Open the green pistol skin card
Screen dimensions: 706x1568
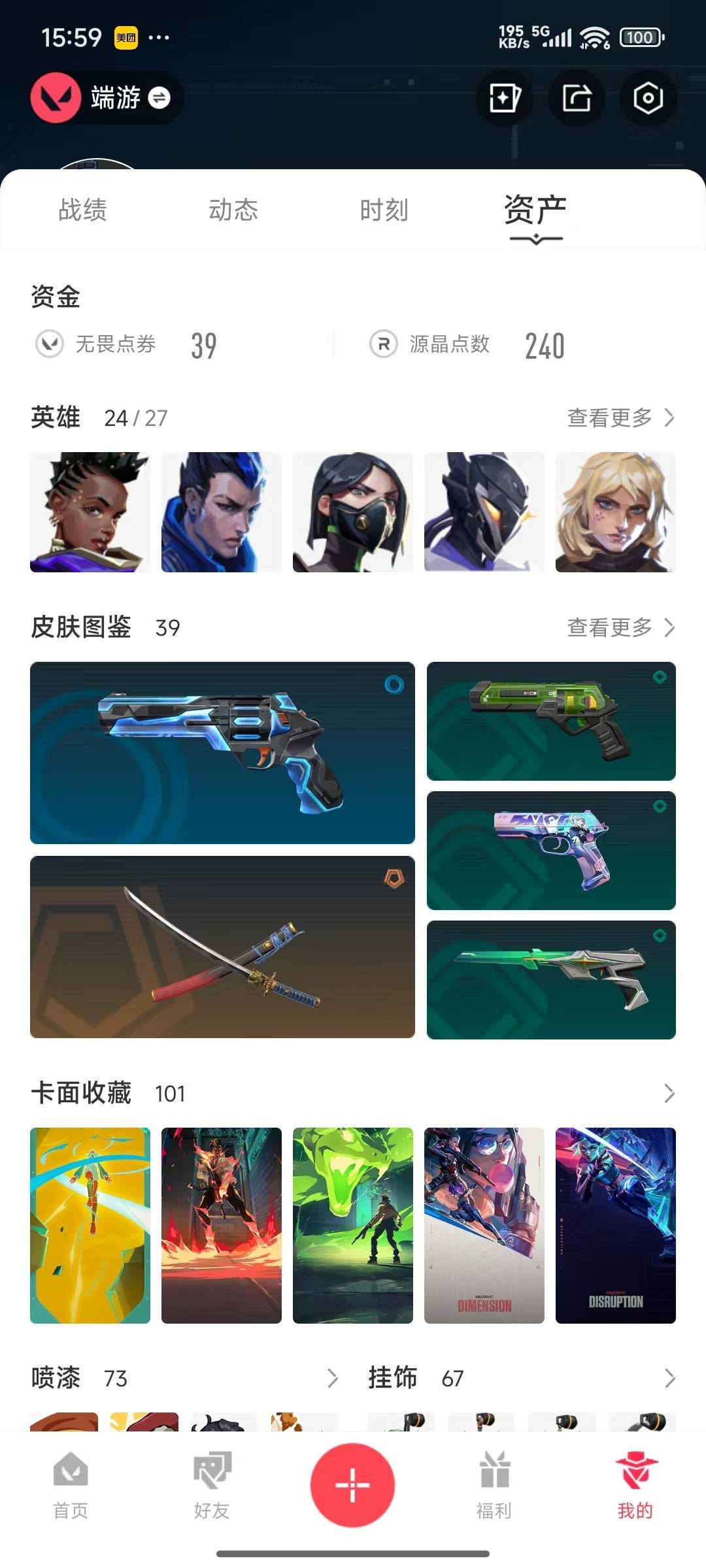pyautogui.click(x=551, y=721)
